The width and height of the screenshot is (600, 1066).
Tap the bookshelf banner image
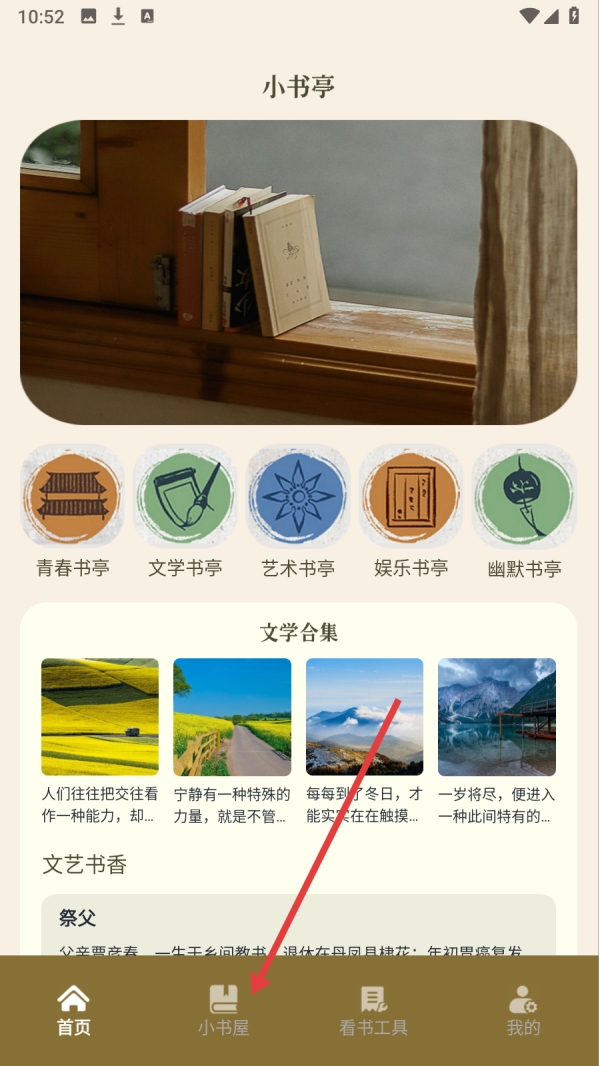tap(298, 273)
